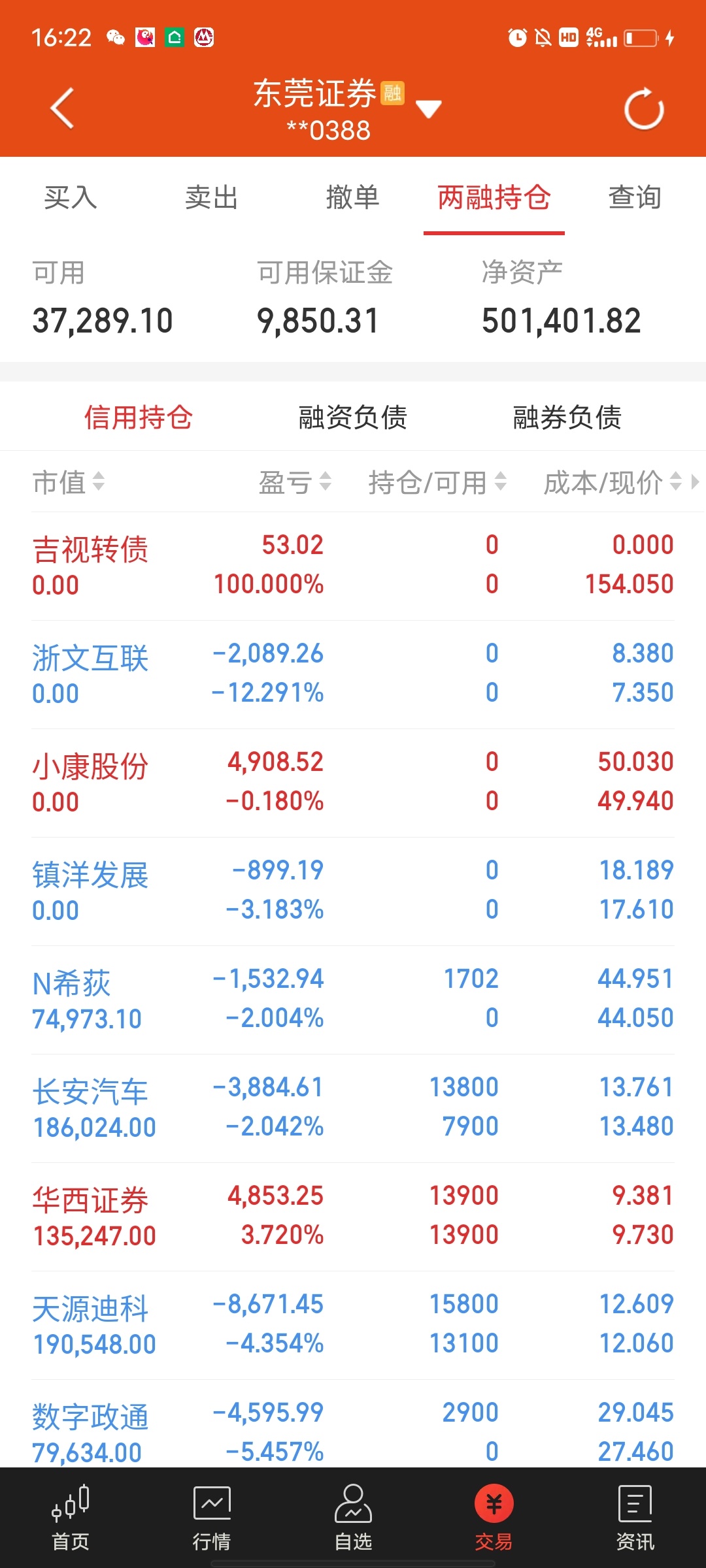Screen dimensions: 706x1568
Task: Switch to the 卖出 tab
Action: pyautogui.click(x=212, y=197)
